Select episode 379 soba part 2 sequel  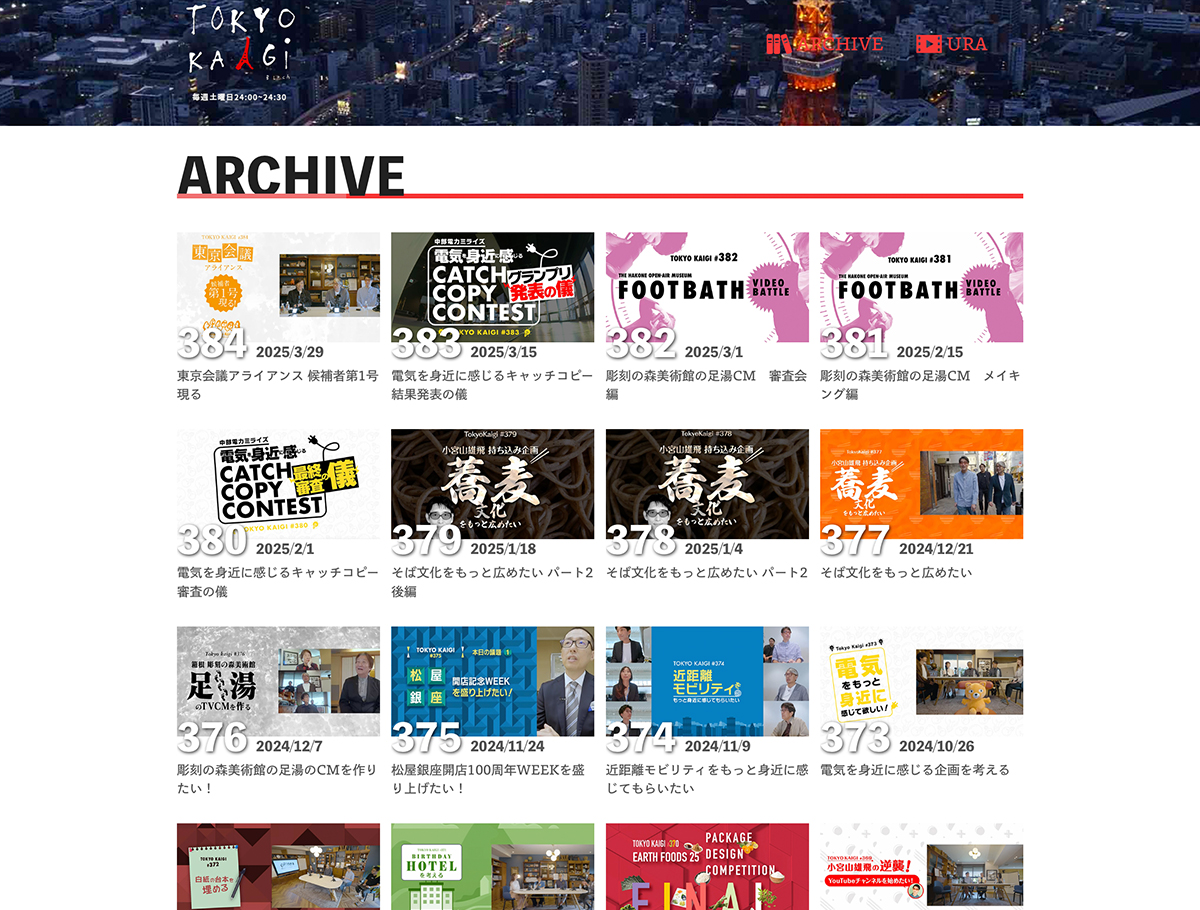[x=492, y=485]
